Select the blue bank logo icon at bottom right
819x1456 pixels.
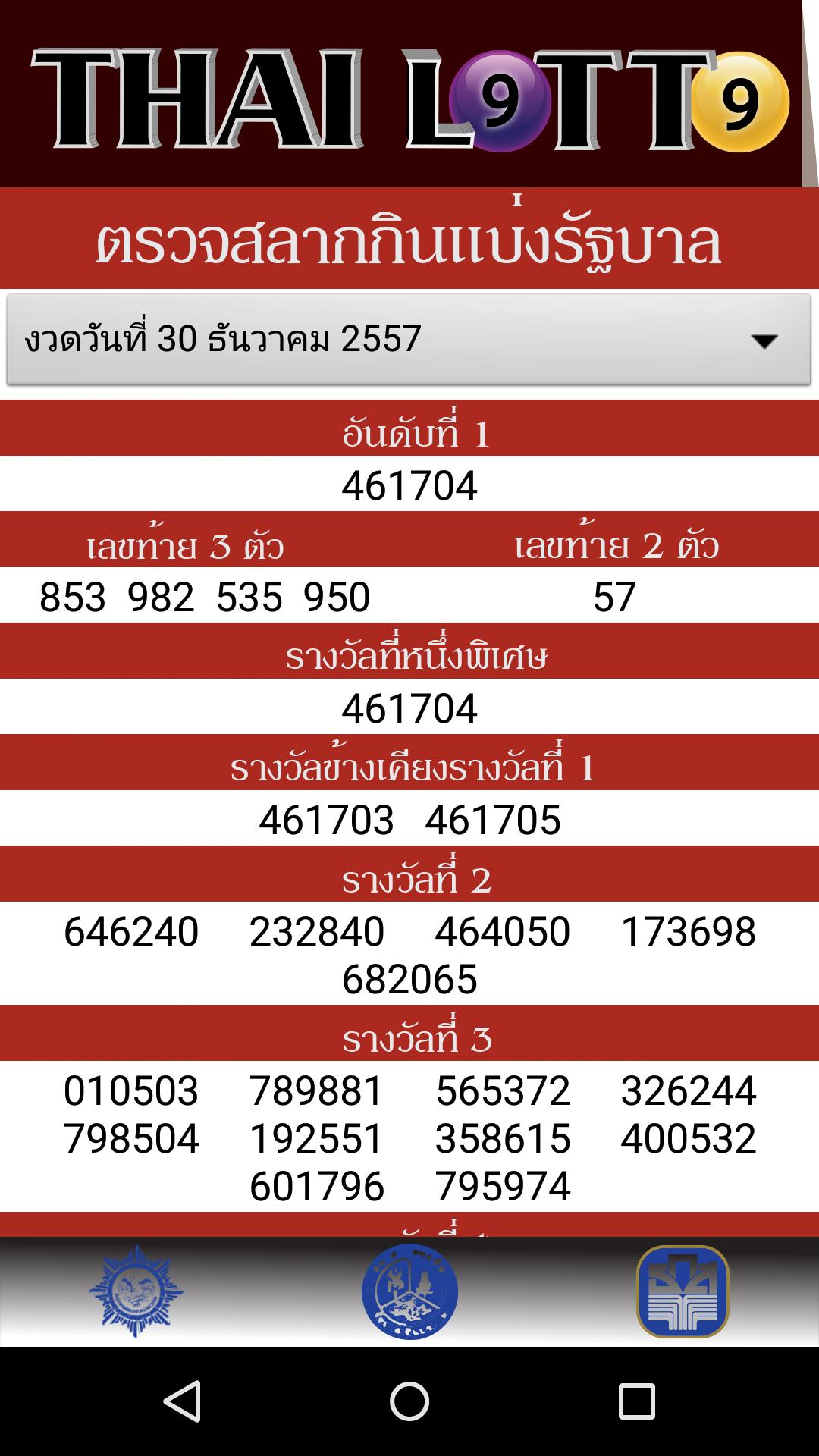[686, 1289]
